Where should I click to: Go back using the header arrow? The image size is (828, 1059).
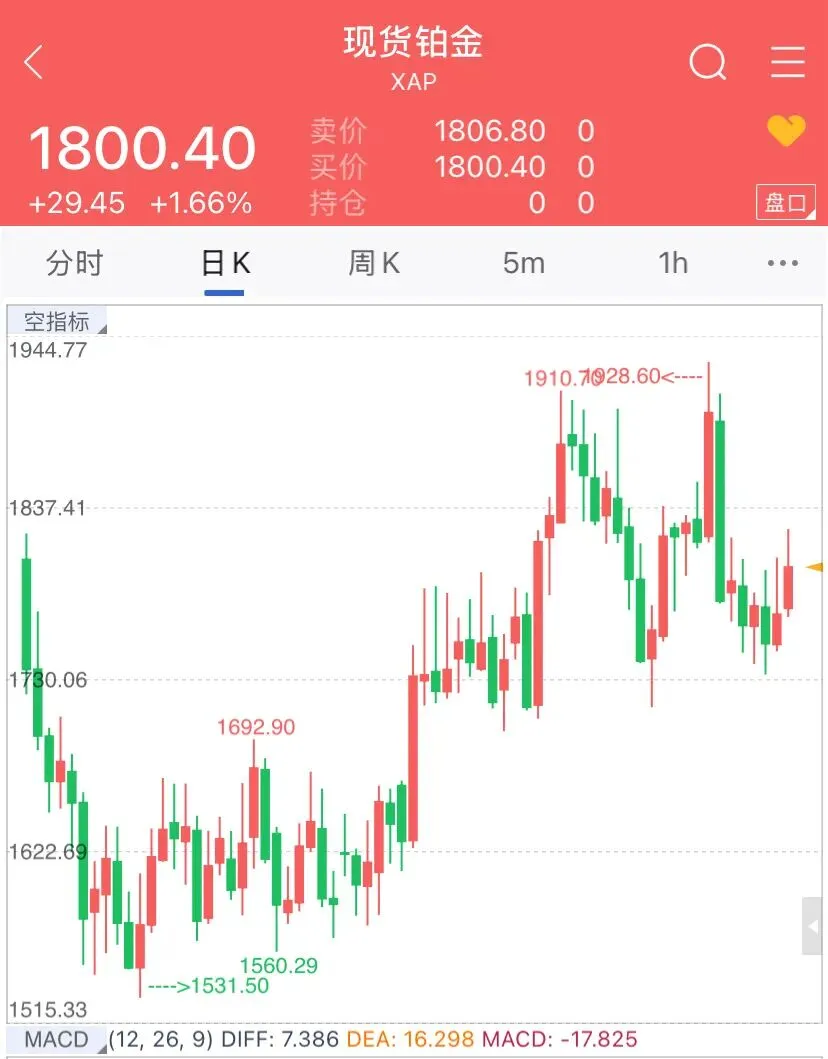pos(34,63)
